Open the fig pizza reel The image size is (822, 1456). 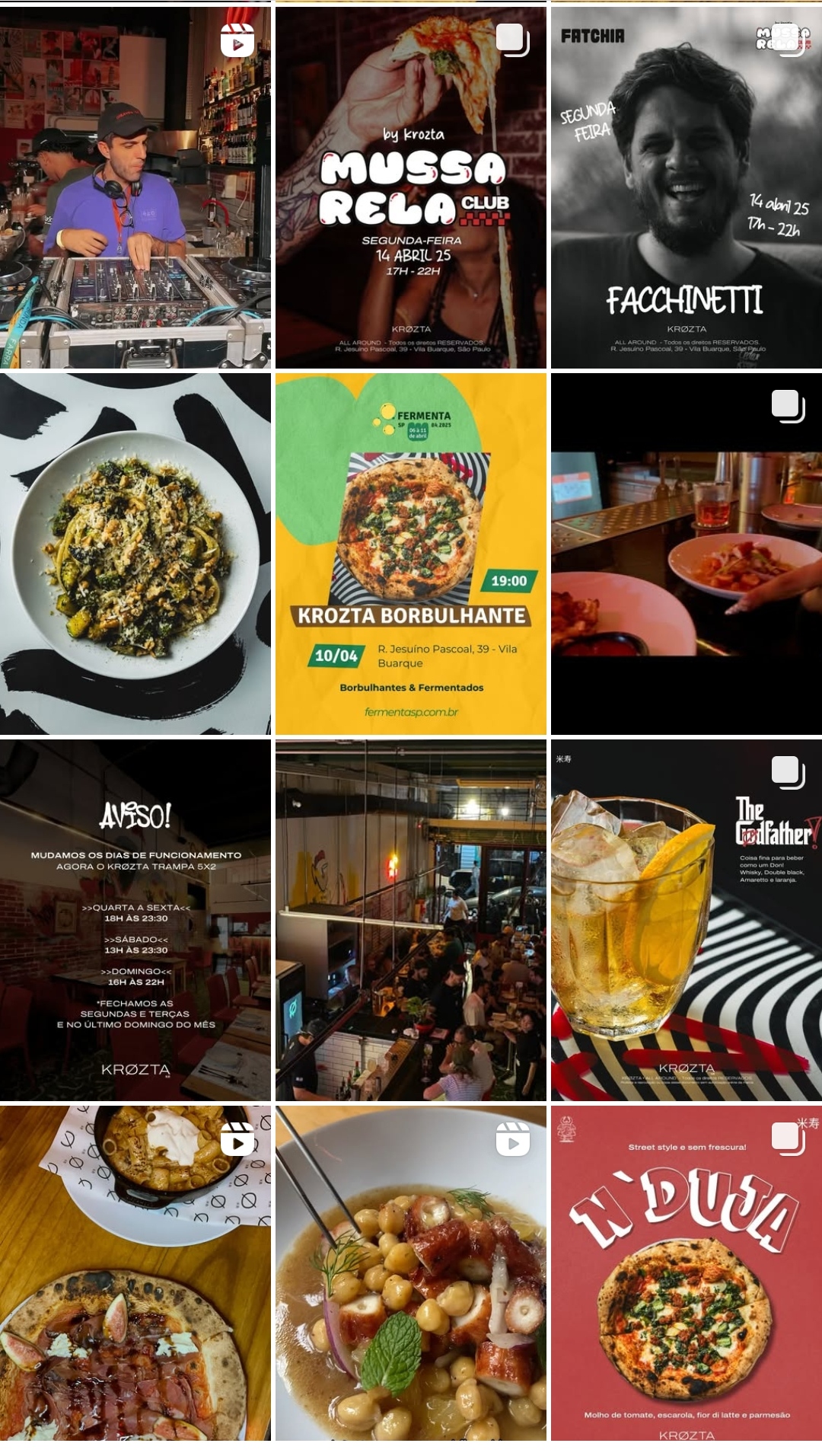[x=135, y=1273]
